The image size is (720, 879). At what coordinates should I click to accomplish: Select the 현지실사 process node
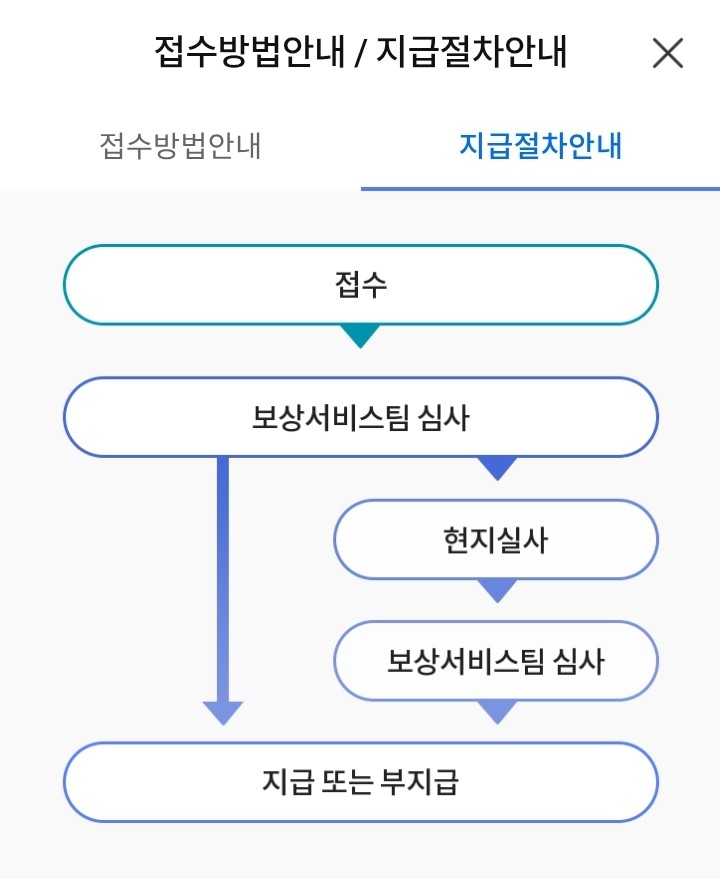click(495, 539)
